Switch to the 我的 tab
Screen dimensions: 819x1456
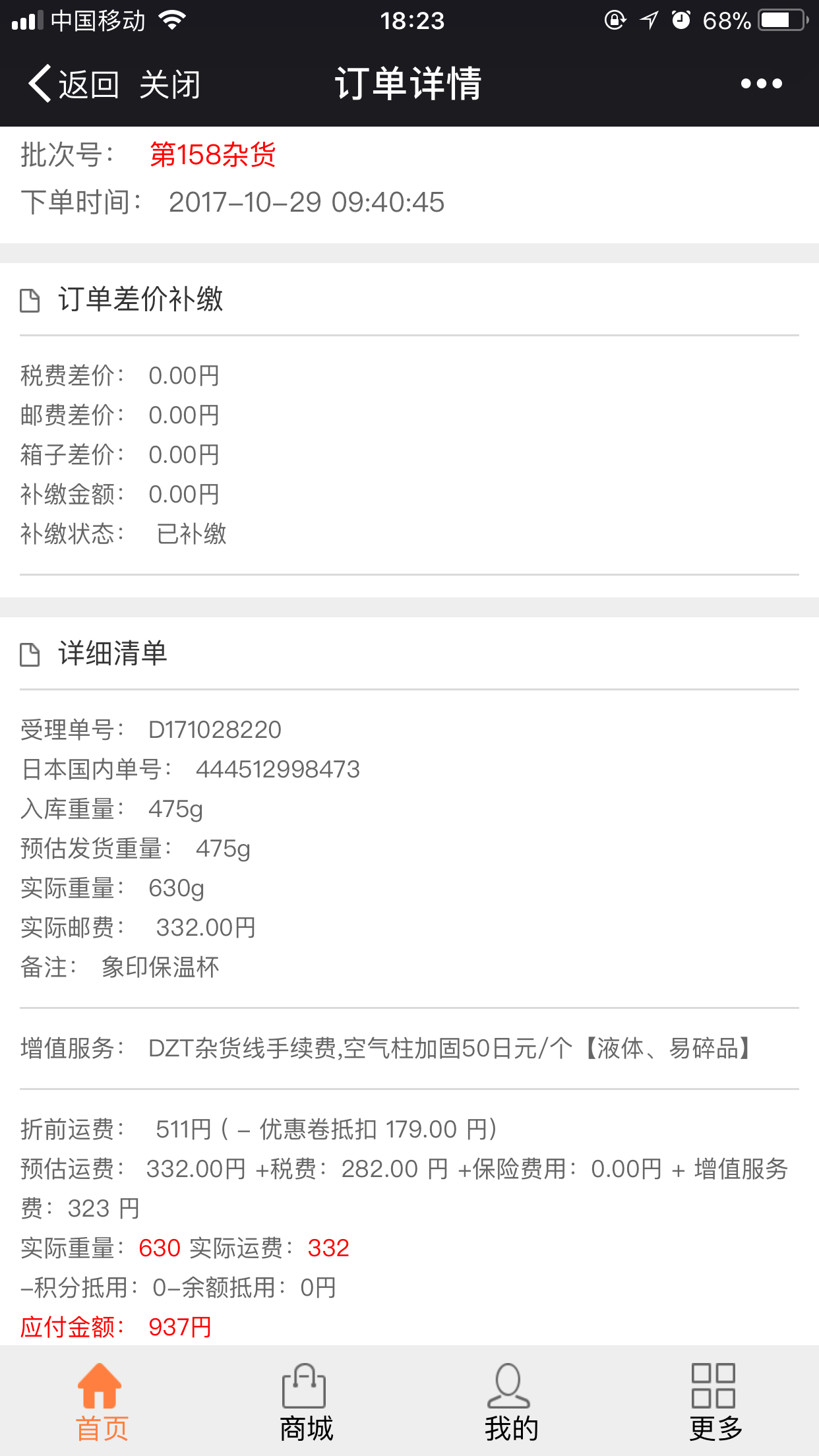[511, 1402]
